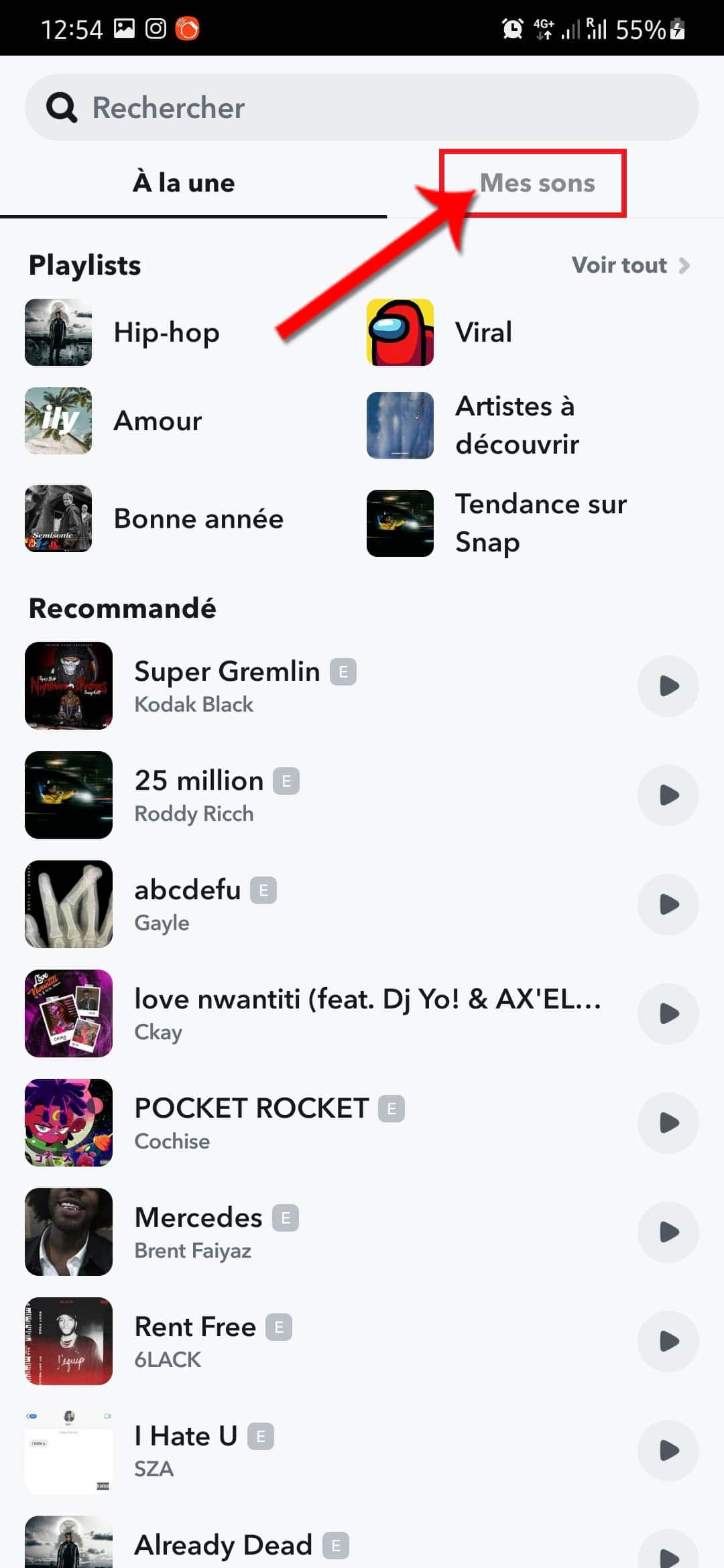The height and width of the screenshot is (1568, 724).
Task: Open the Rechercher search field
Action: point(362,107)
